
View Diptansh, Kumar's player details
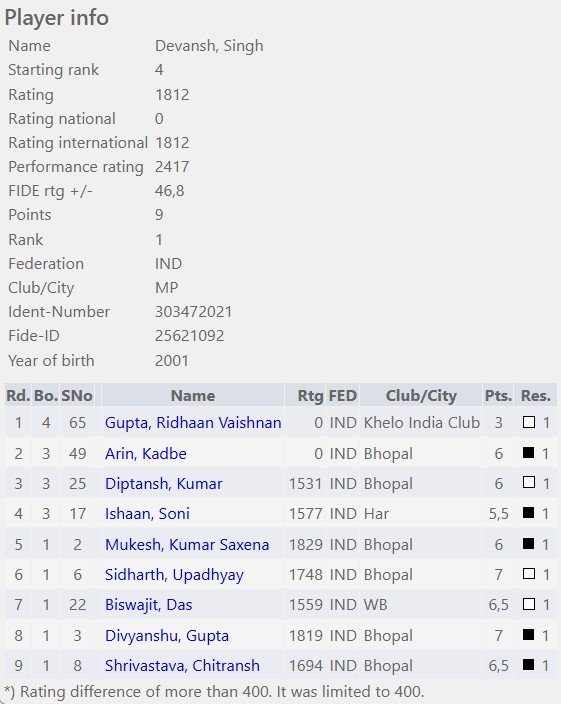point(163,484)
